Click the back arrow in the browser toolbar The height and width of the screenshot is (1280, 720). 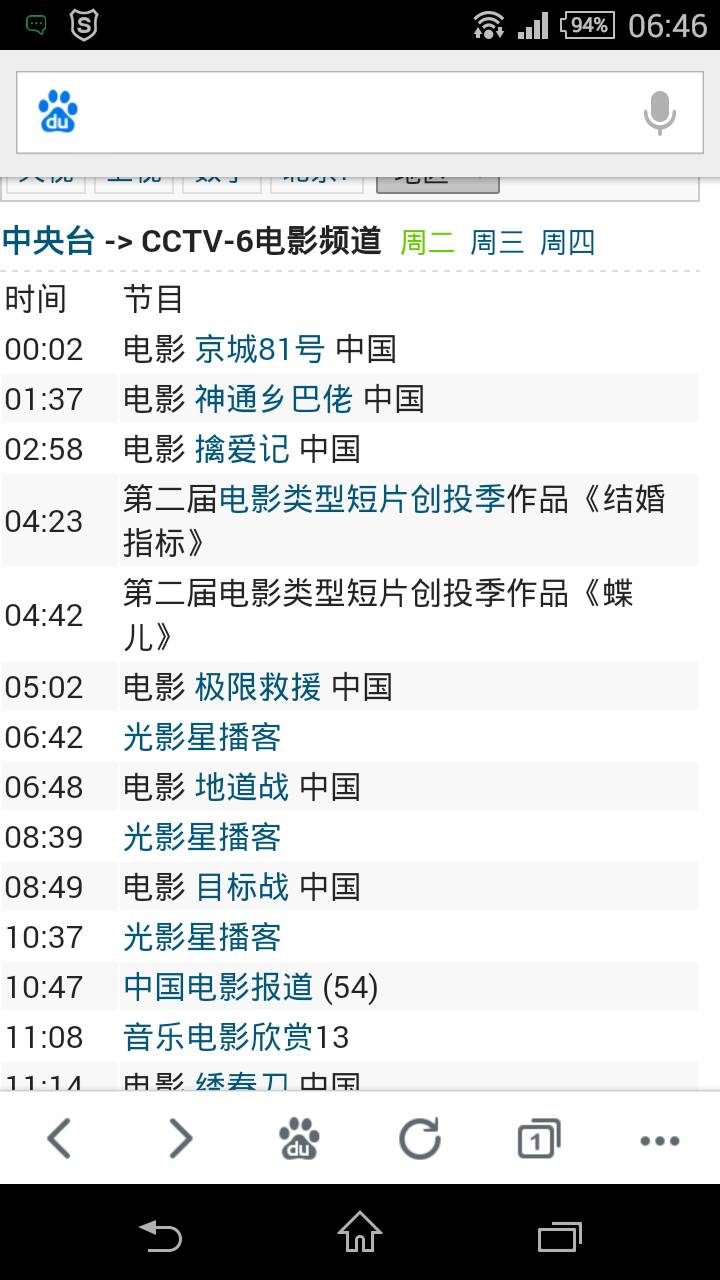(59, 1138)
